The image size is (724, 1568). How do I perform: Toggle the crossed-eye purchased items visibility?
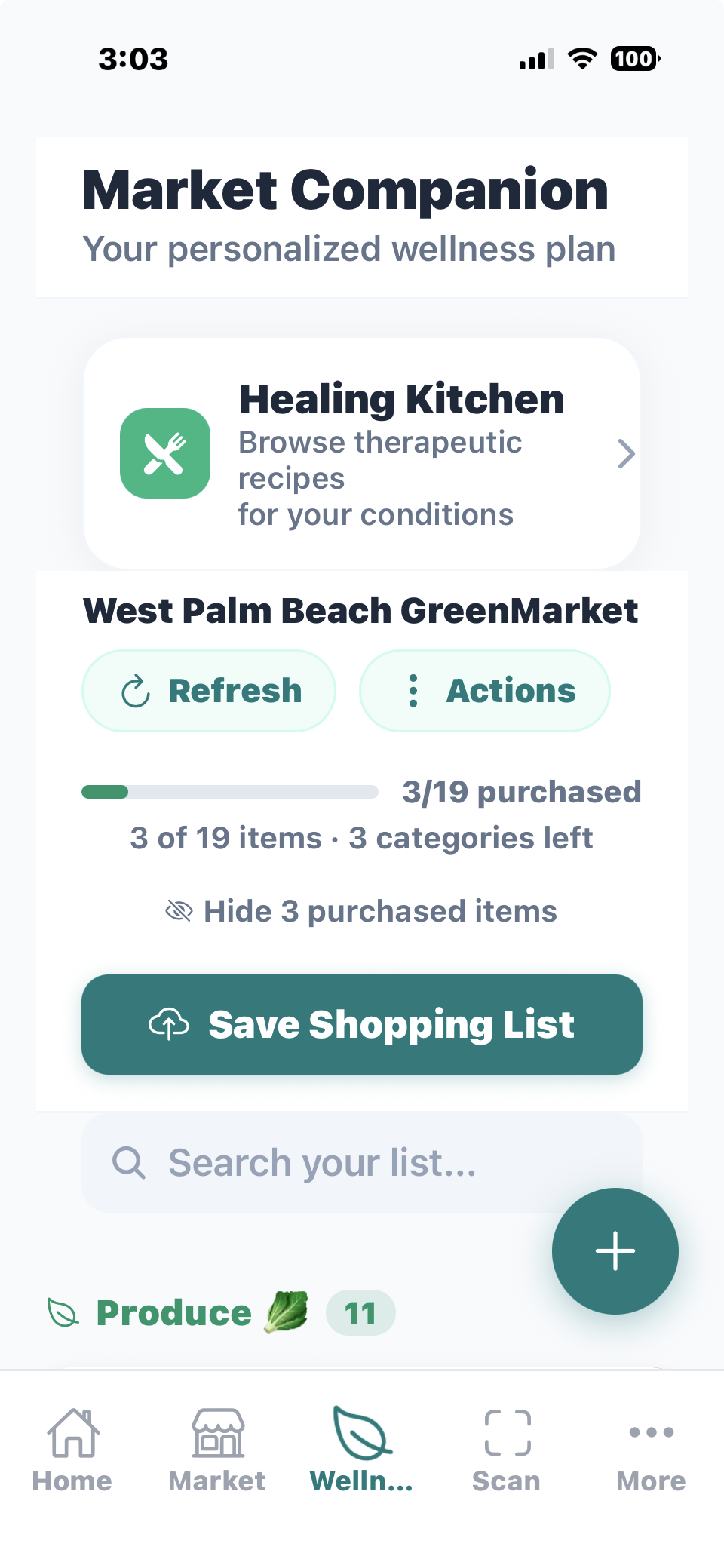(x=179, y=910)
